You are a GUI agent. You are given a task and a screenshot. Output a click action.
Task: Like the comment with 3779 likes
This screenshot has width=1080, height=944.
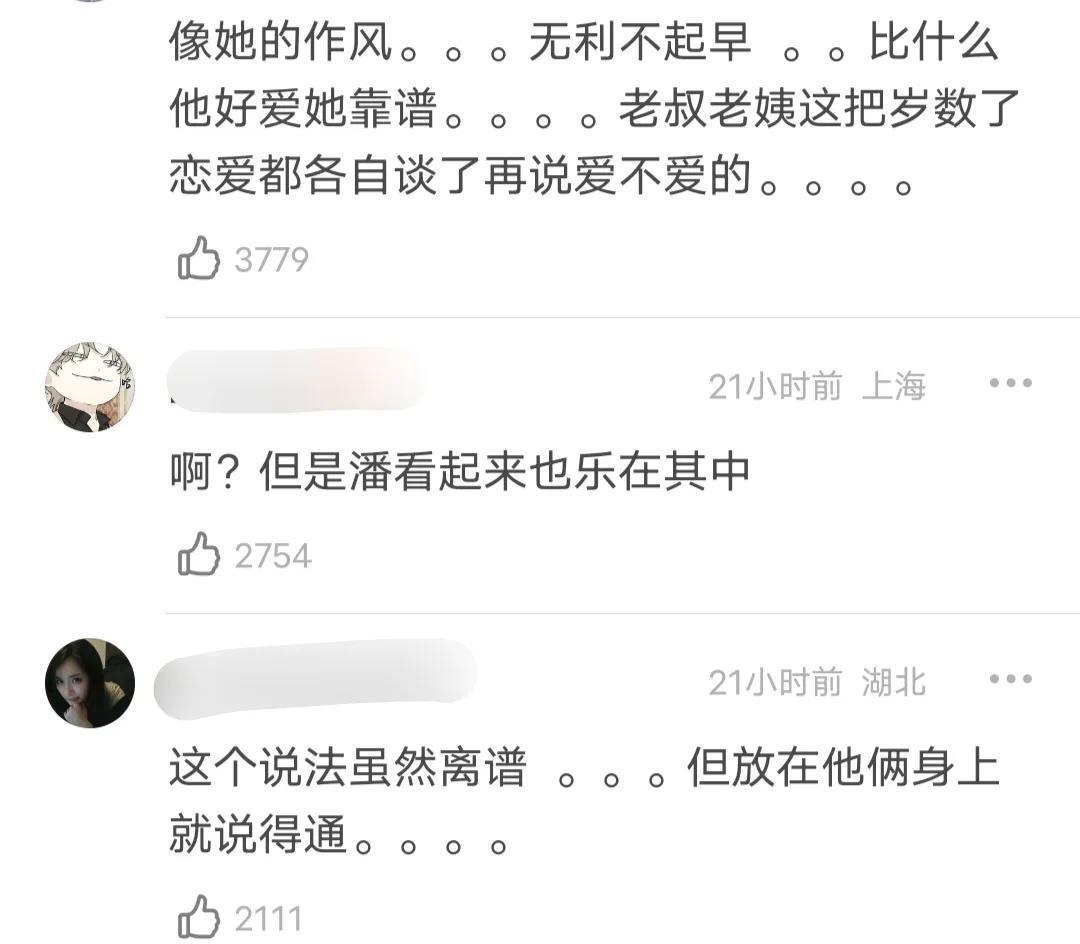(x=199, y=259)
